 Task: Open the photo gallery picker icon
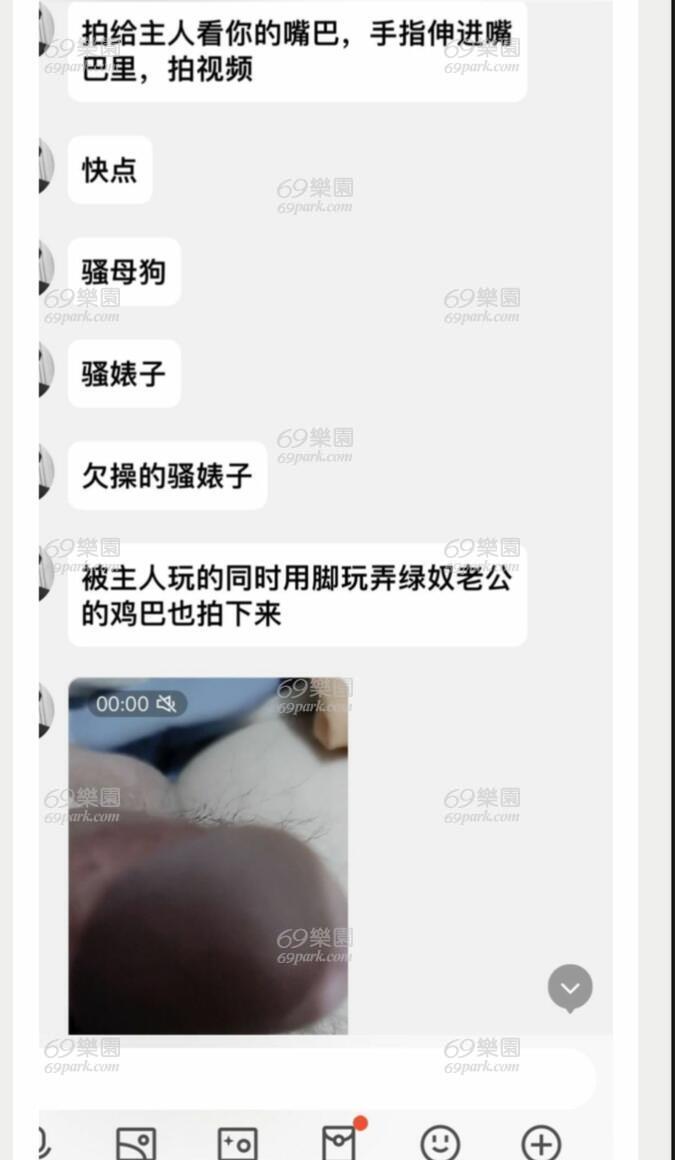tap(136, 1144)
